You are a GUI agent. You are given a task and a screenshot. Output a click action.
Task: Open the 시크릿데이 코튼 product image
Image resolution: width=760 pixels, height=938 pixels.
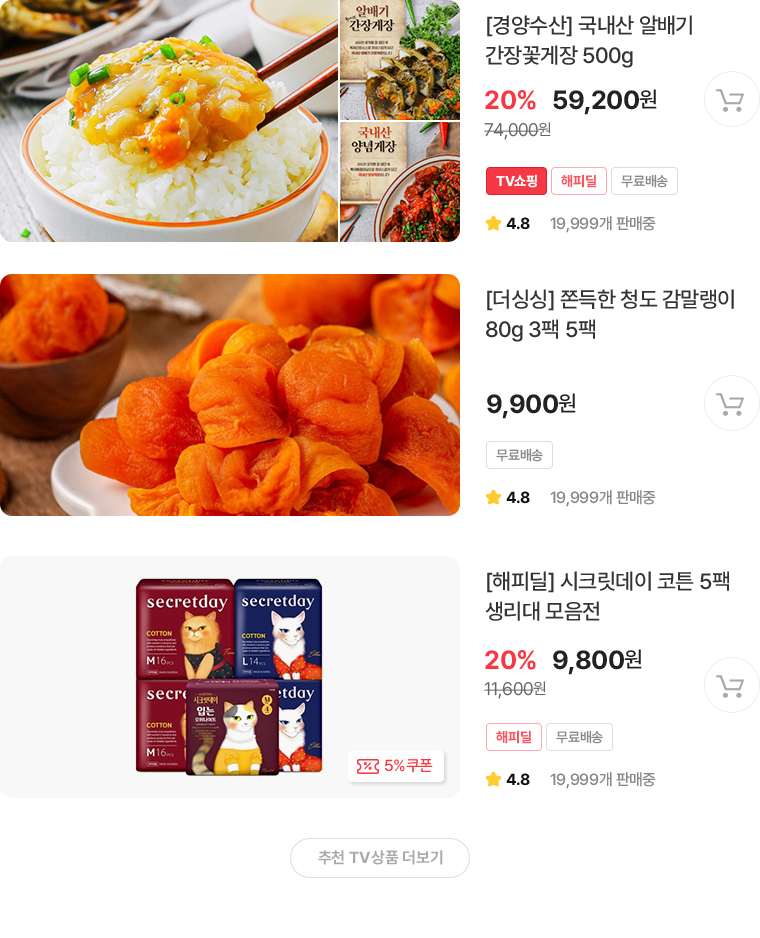point(229,677)
